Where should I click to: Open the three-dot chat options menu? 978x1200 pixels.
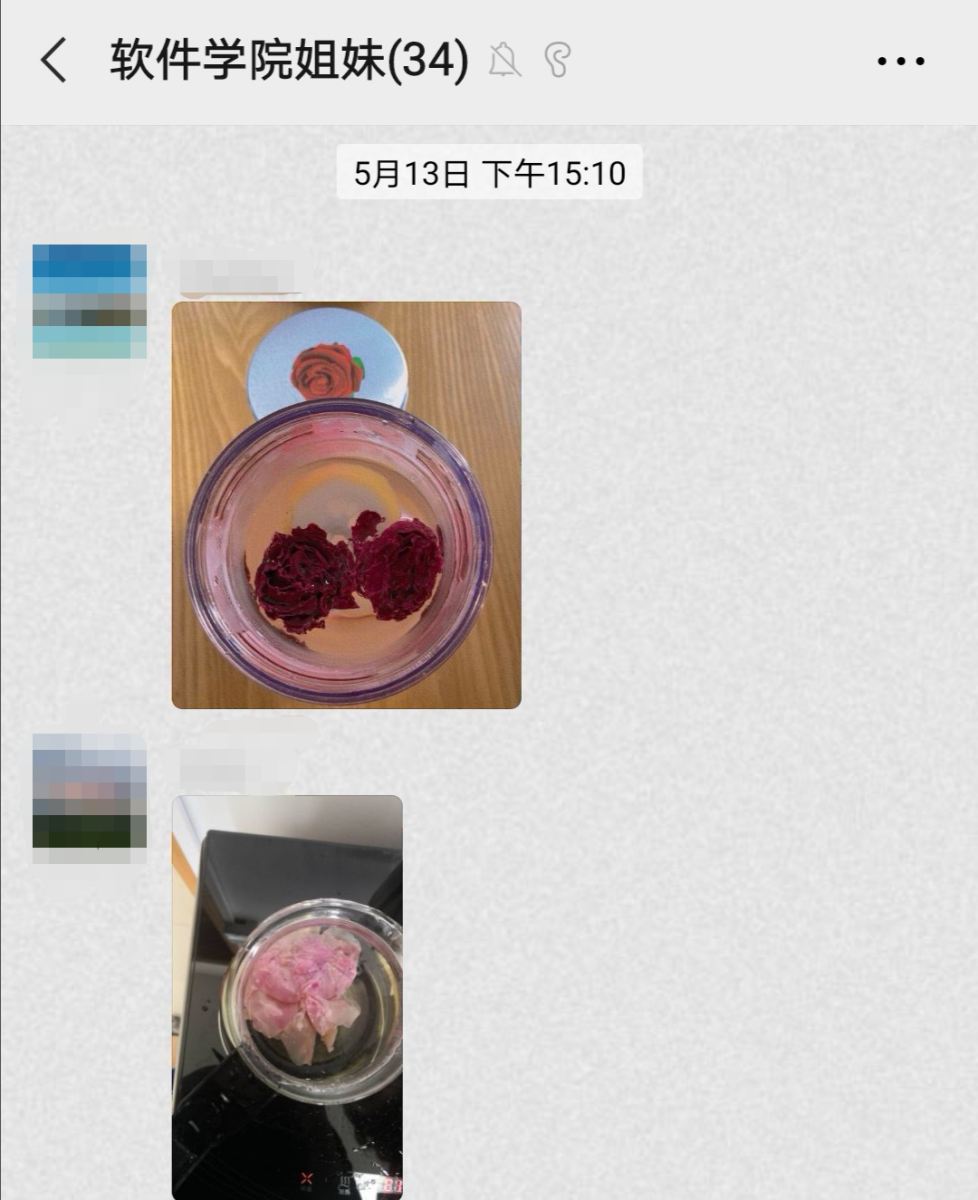[900, 62]
